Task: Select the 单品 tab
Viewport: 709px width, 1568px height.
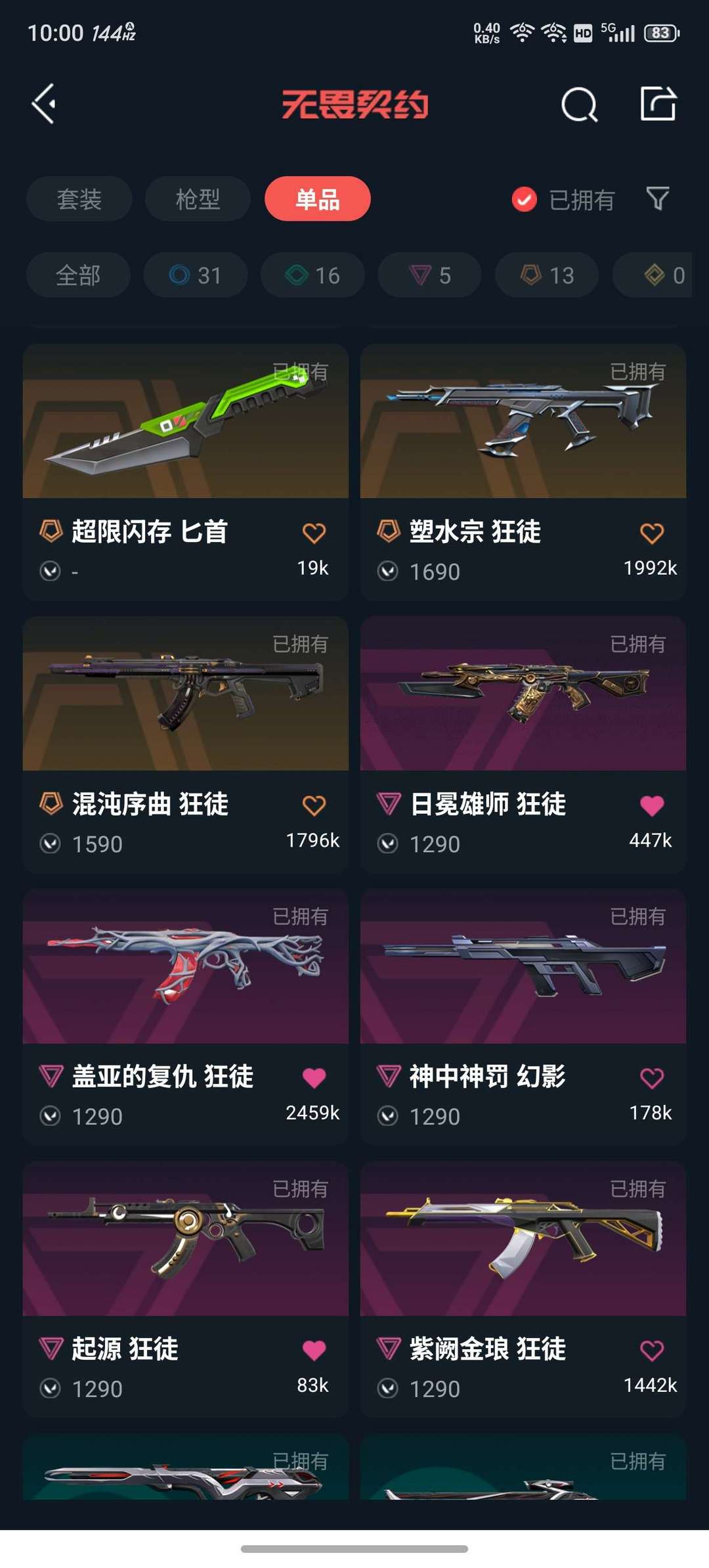Action: point(317,199)
